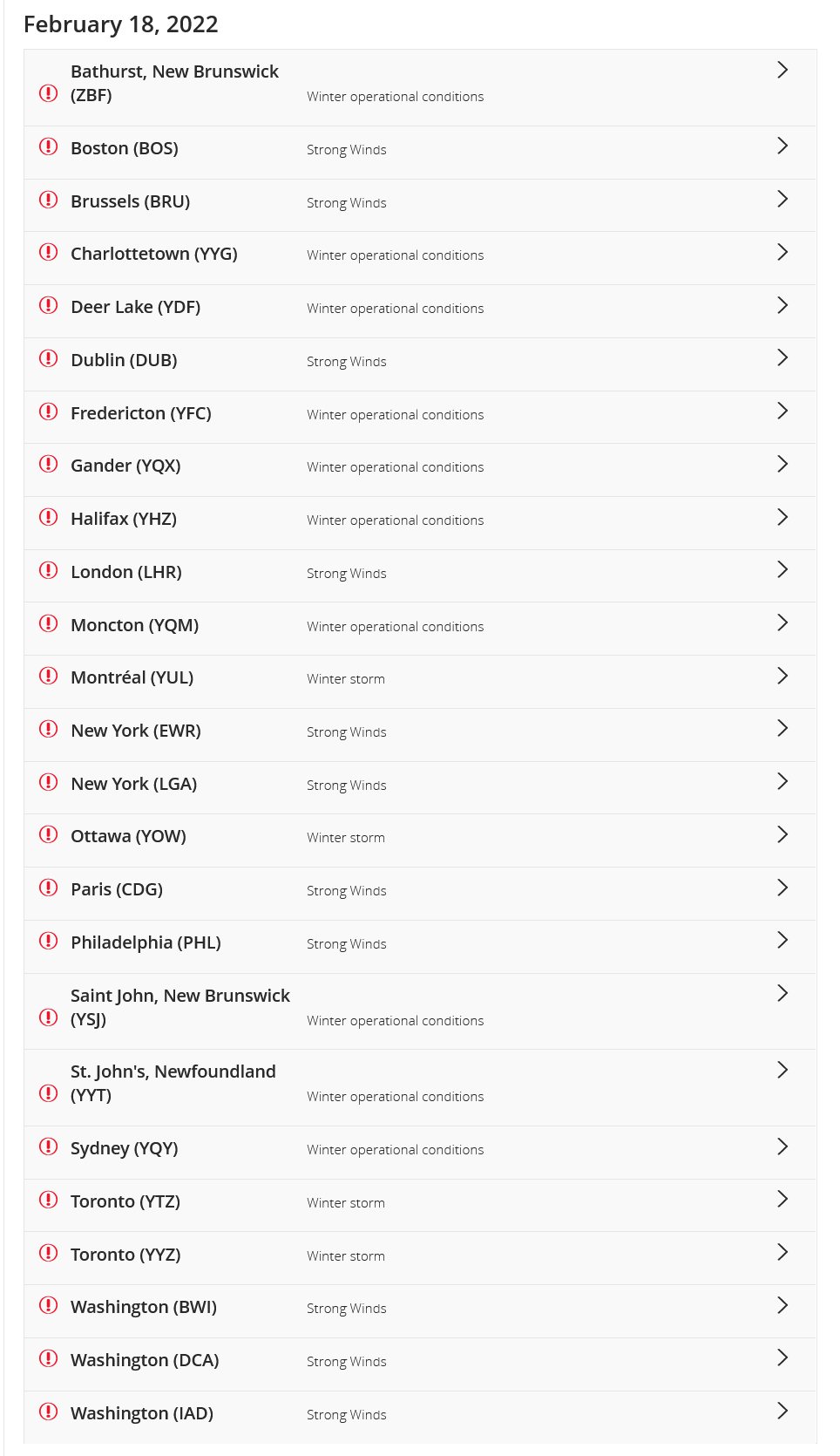Viewport: 840px width, 1456px height.
Task: Open Dublin (DUB) Strong Winds details
Action: 420,364
